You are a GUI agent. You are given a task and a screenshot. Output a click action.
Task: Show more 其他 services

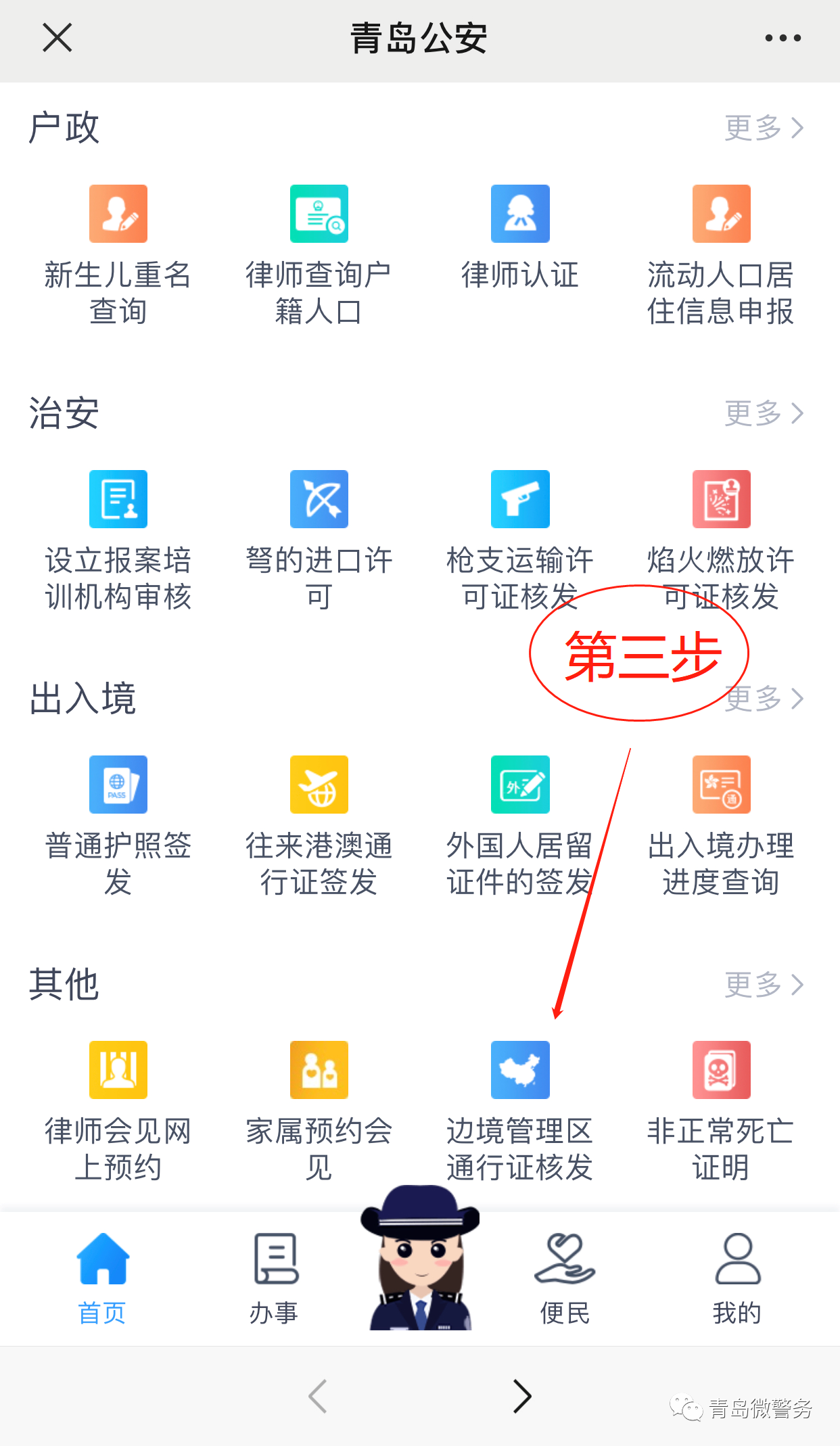(764, 985)
